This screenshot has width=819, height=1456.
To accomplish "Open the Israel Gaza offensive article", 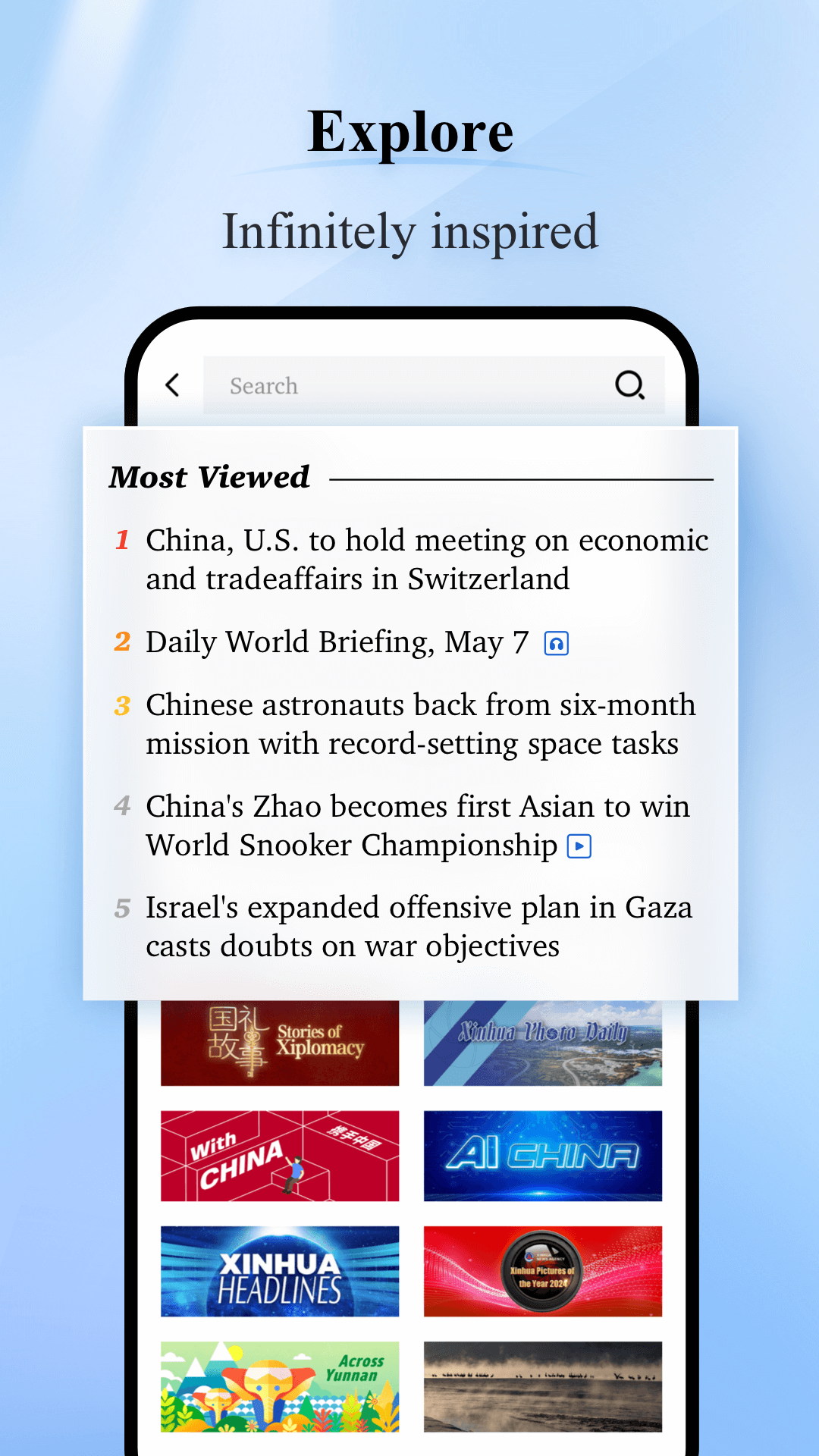I will coord(417,927).
